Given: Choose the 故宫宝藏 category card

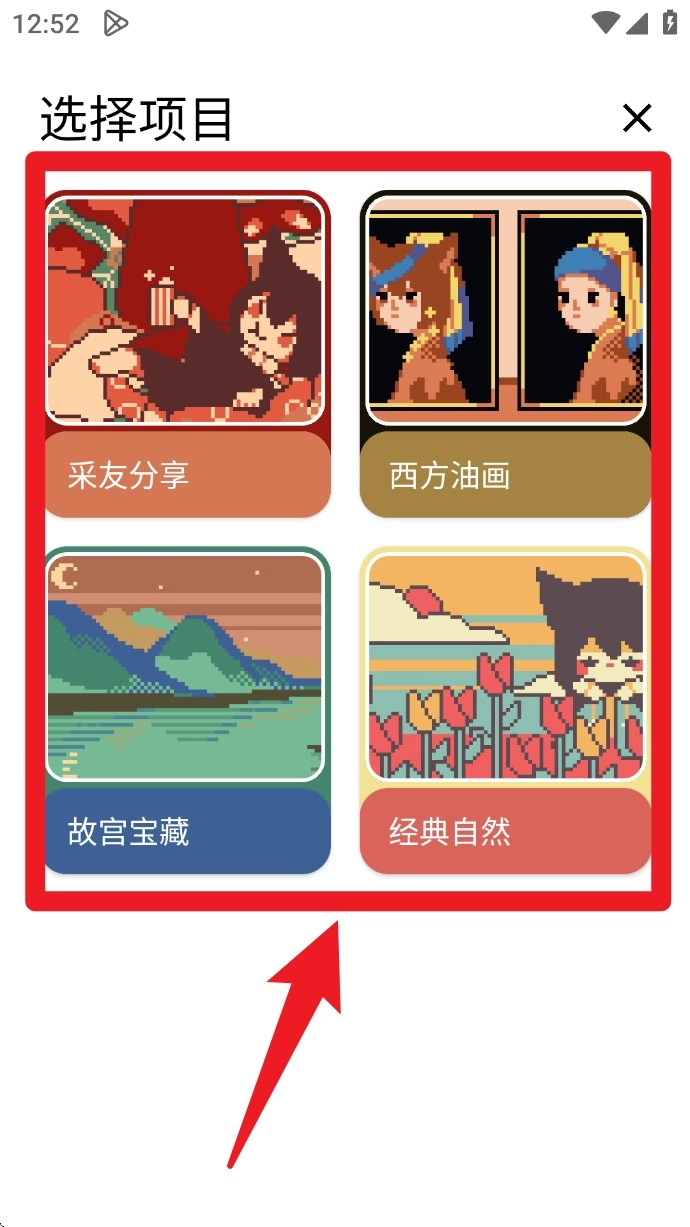Looking at the screenshot, I should [187, 710].
